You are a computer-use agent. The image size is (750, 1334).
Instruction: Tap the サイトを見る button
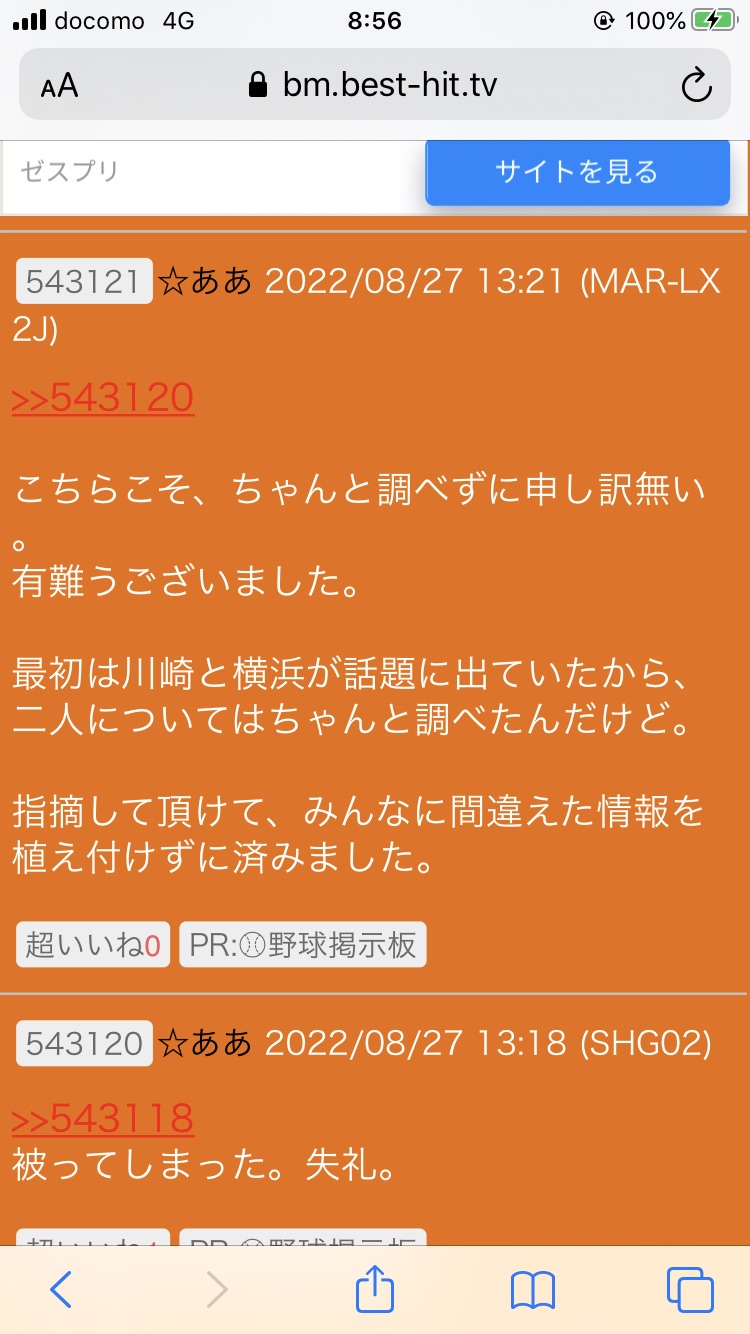click(x=577, y=172)
